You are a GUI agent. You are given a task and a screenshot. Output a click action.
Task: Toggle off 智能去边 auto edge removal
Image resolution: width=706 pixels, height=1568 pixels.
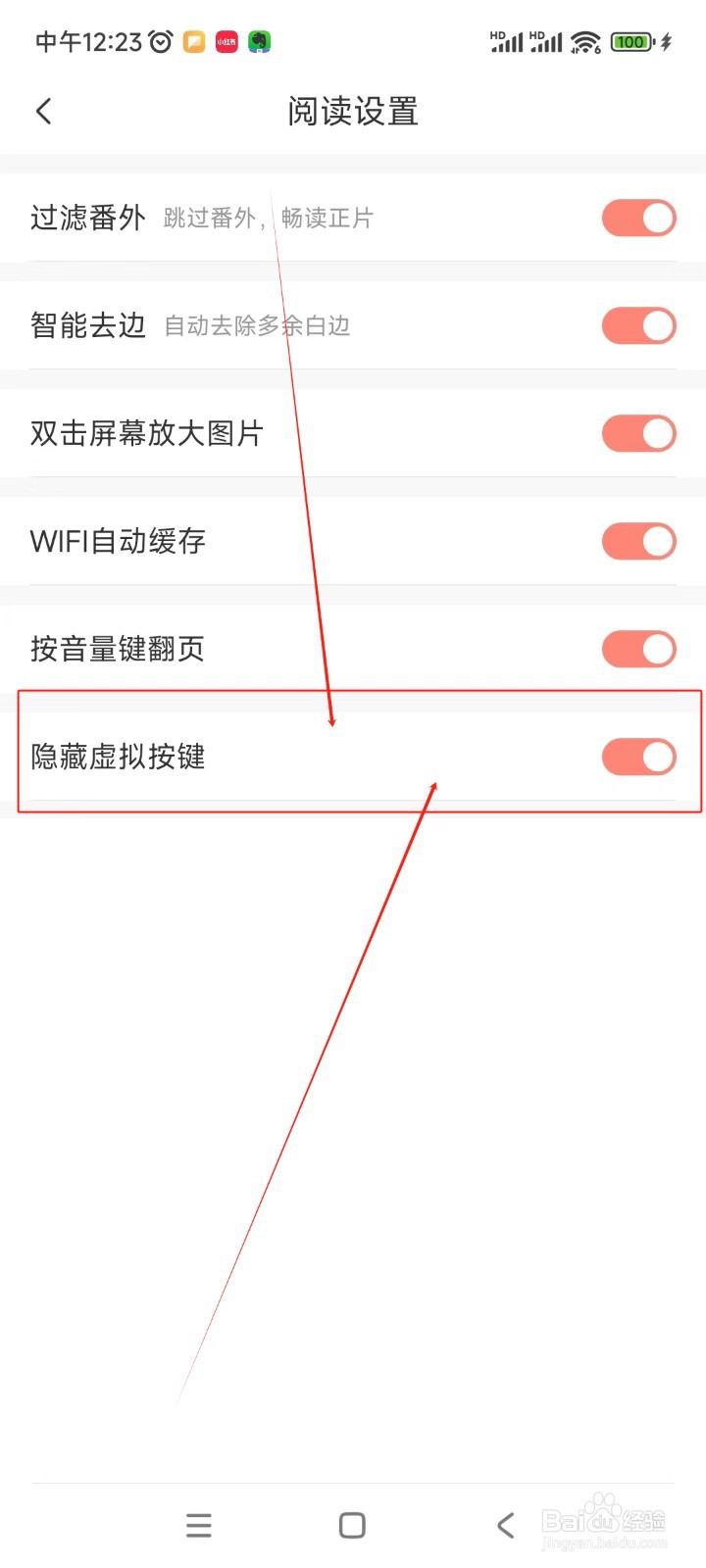point(638,325)
